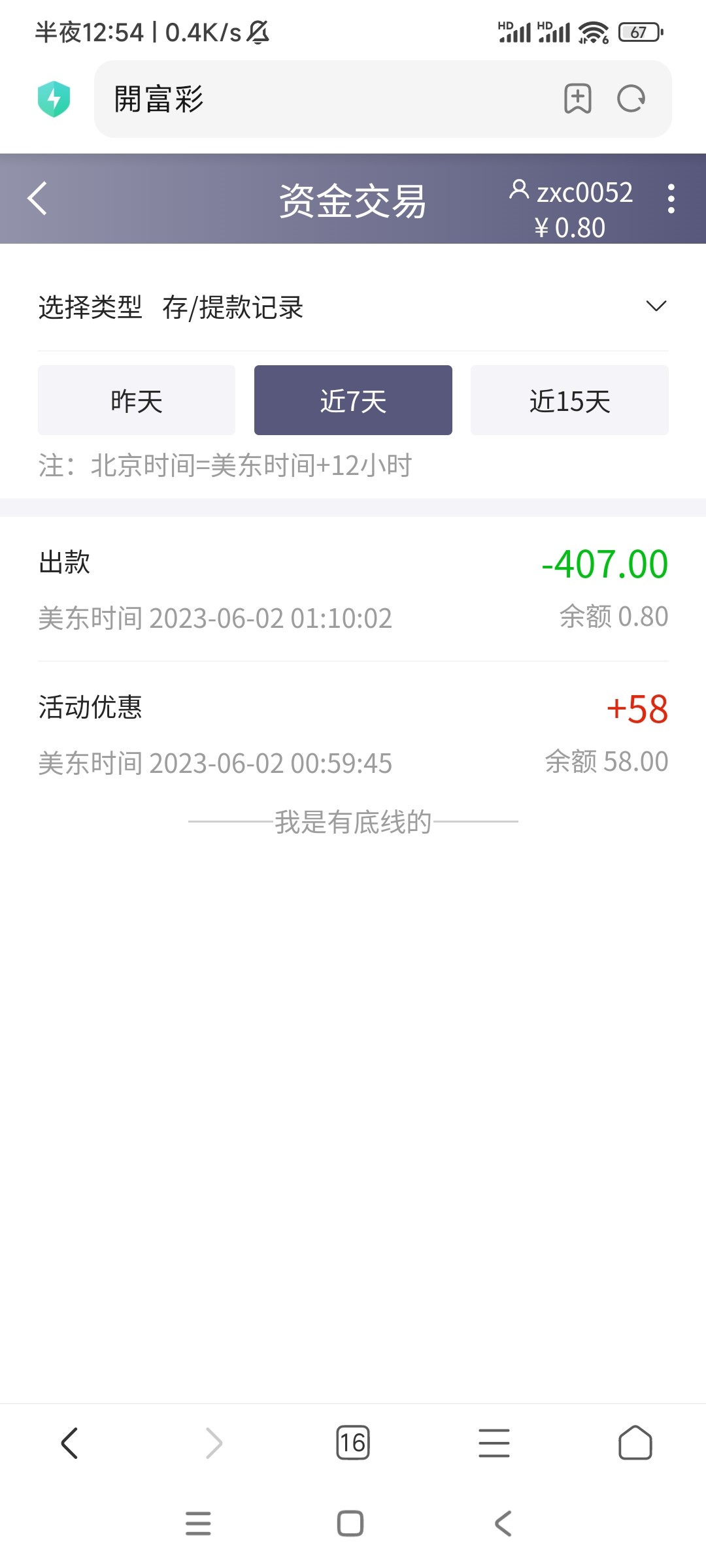Image resolution: width=706 pixels, height=1568 pixels.
Task: Reload the current page
Action: 631,99
